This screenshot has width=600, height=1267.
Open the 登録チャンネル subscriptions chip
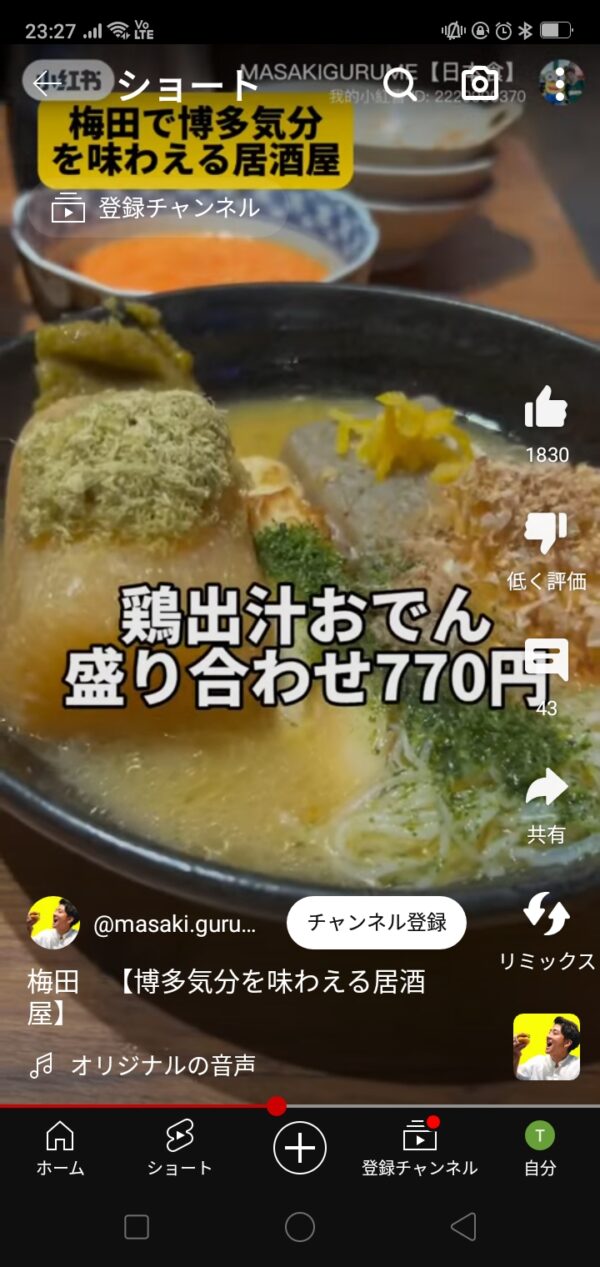coord(158,208)
